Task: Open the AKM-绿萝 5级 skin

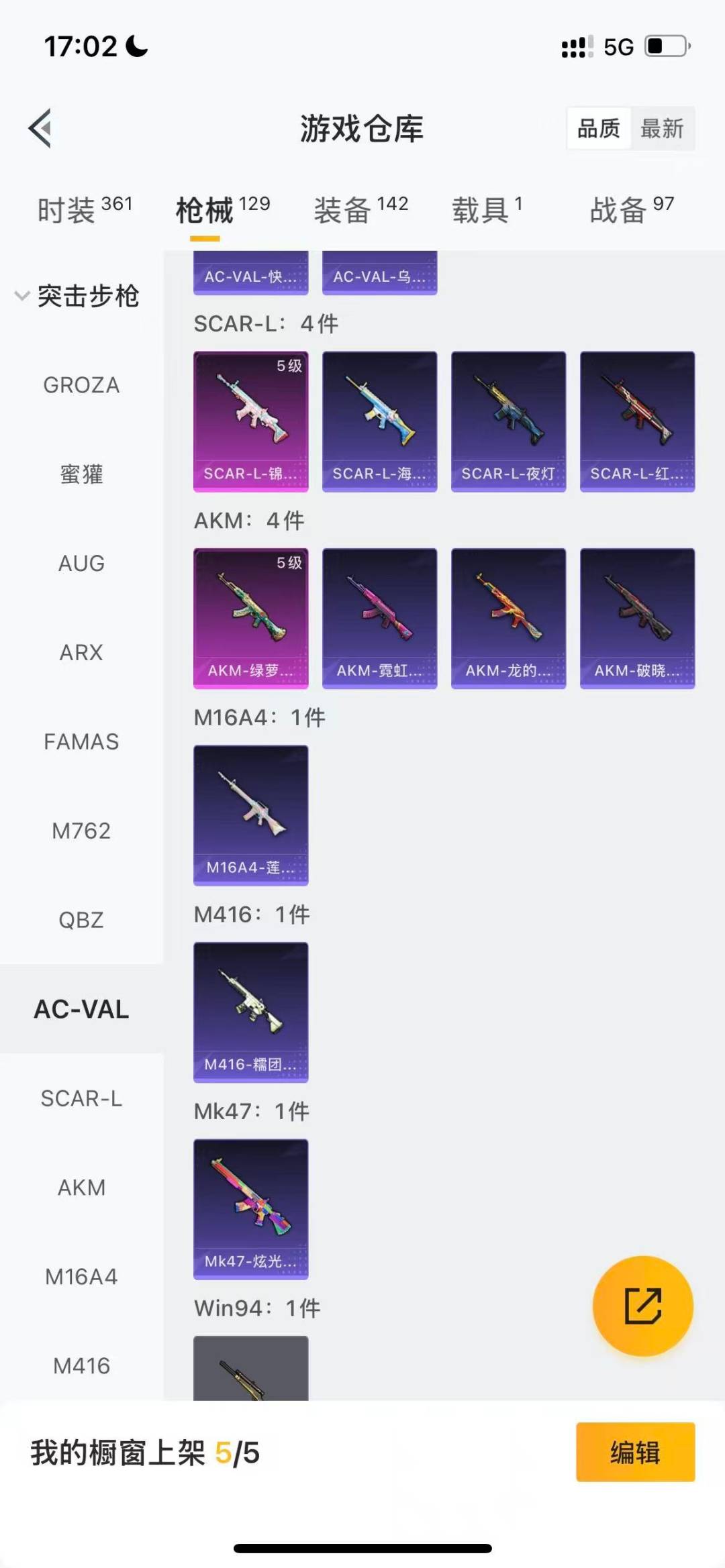Action: click(x=250, y=617)
